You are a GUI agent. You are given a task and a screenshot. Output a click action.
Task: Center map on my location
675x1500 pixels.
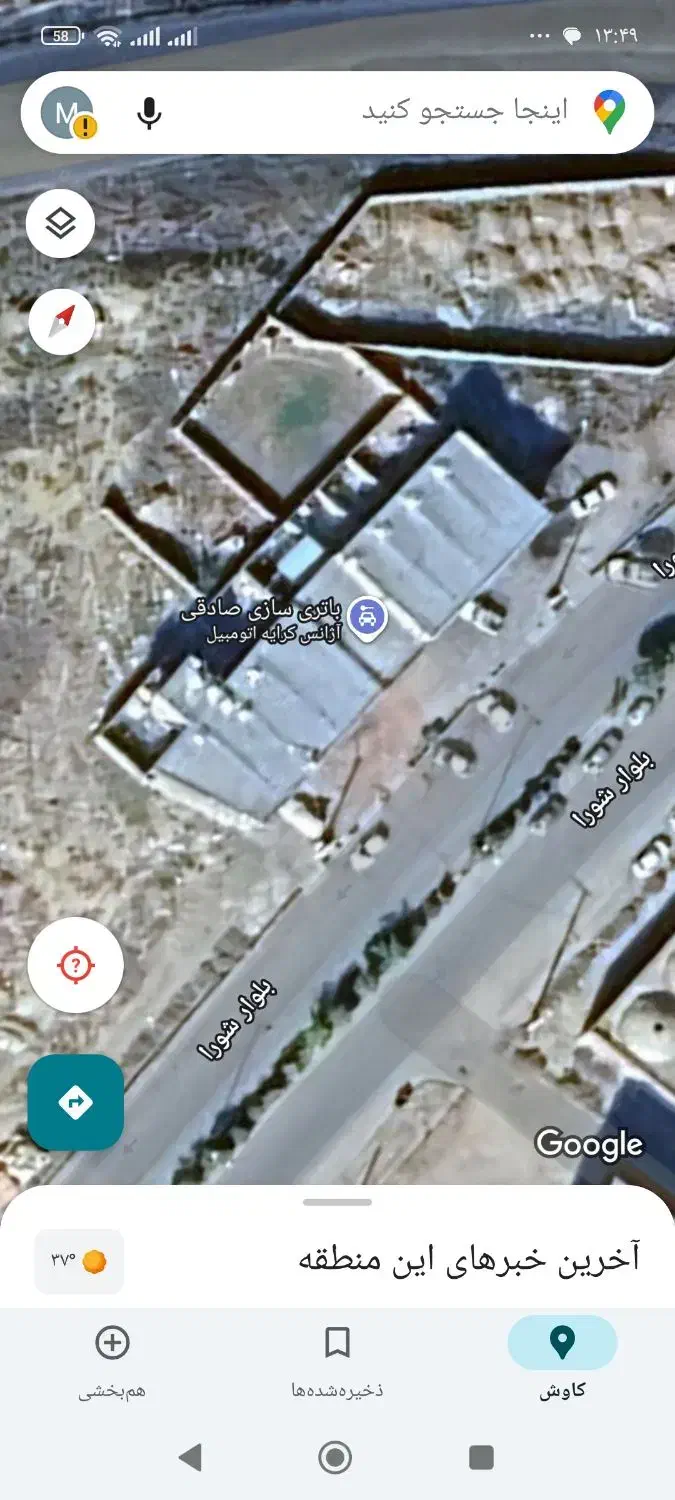(x=76, y=965)
